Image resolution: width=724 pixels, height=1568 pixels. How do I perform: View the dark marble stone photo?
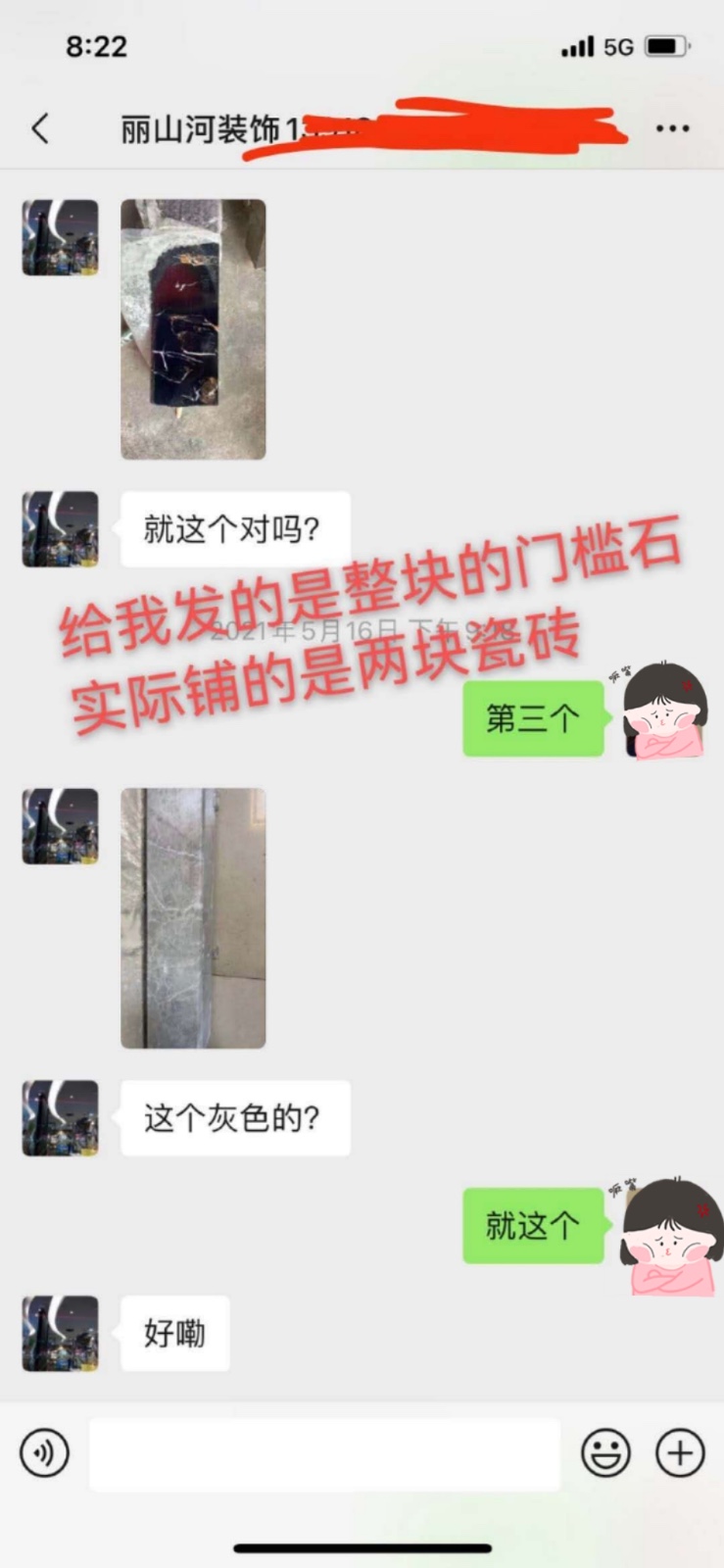pos(193,329)
